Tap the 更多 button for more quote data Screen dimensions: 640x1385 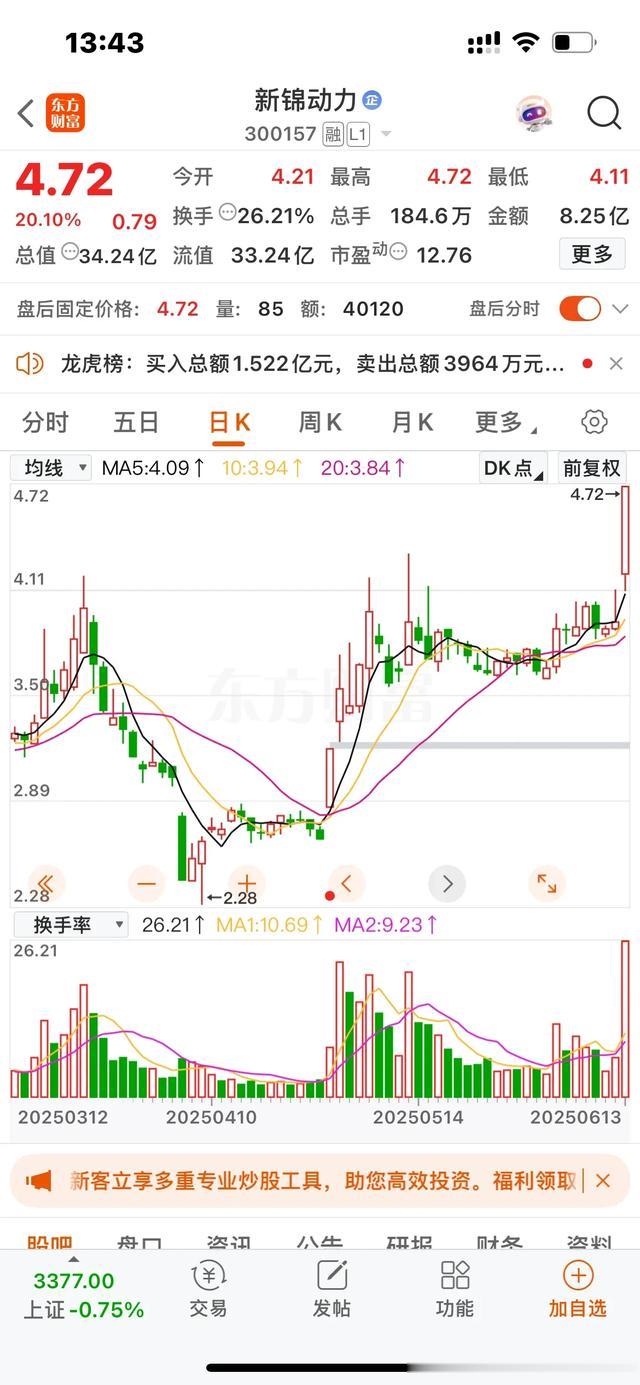tap(591, 255)
